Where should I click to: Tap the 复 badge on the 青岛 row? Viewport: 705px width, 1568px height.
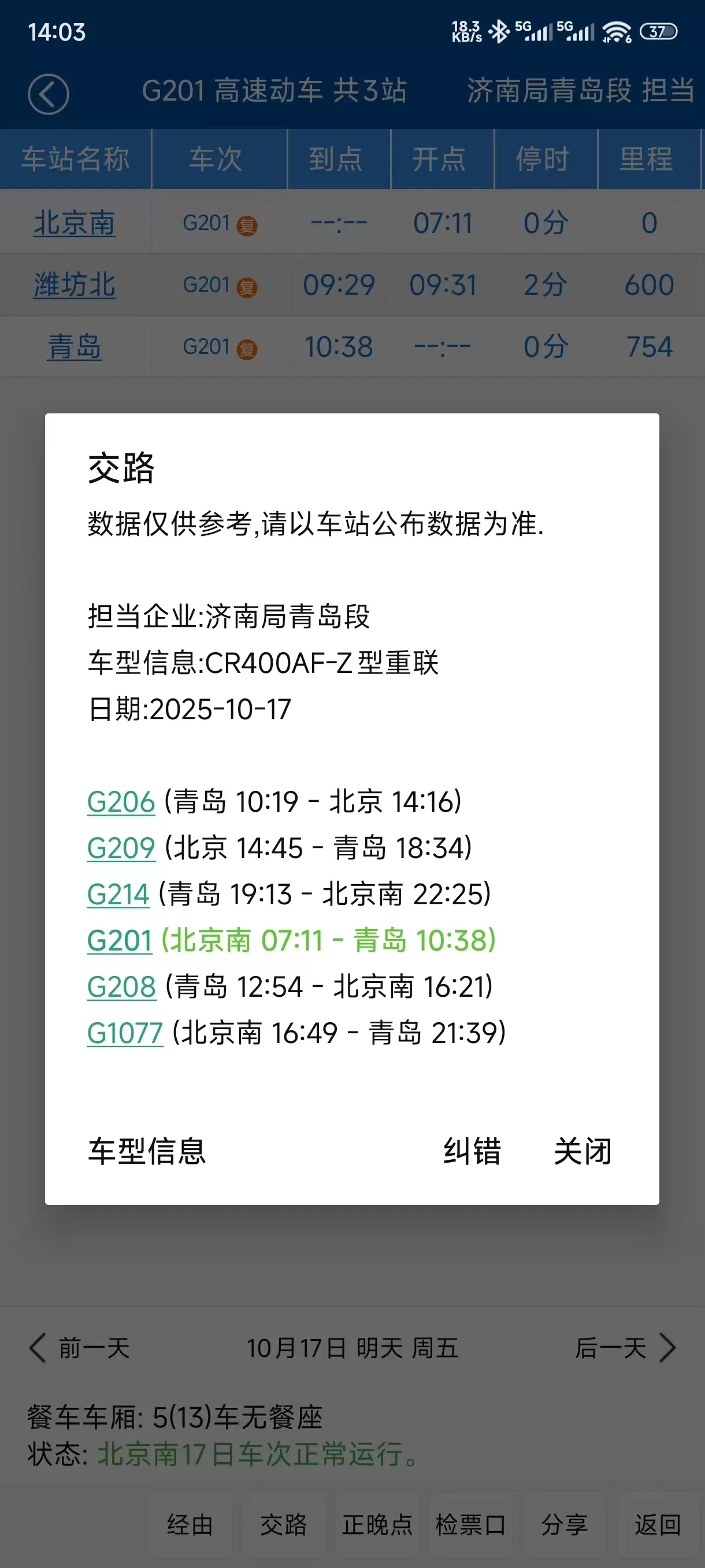click(x=248, y=347)
